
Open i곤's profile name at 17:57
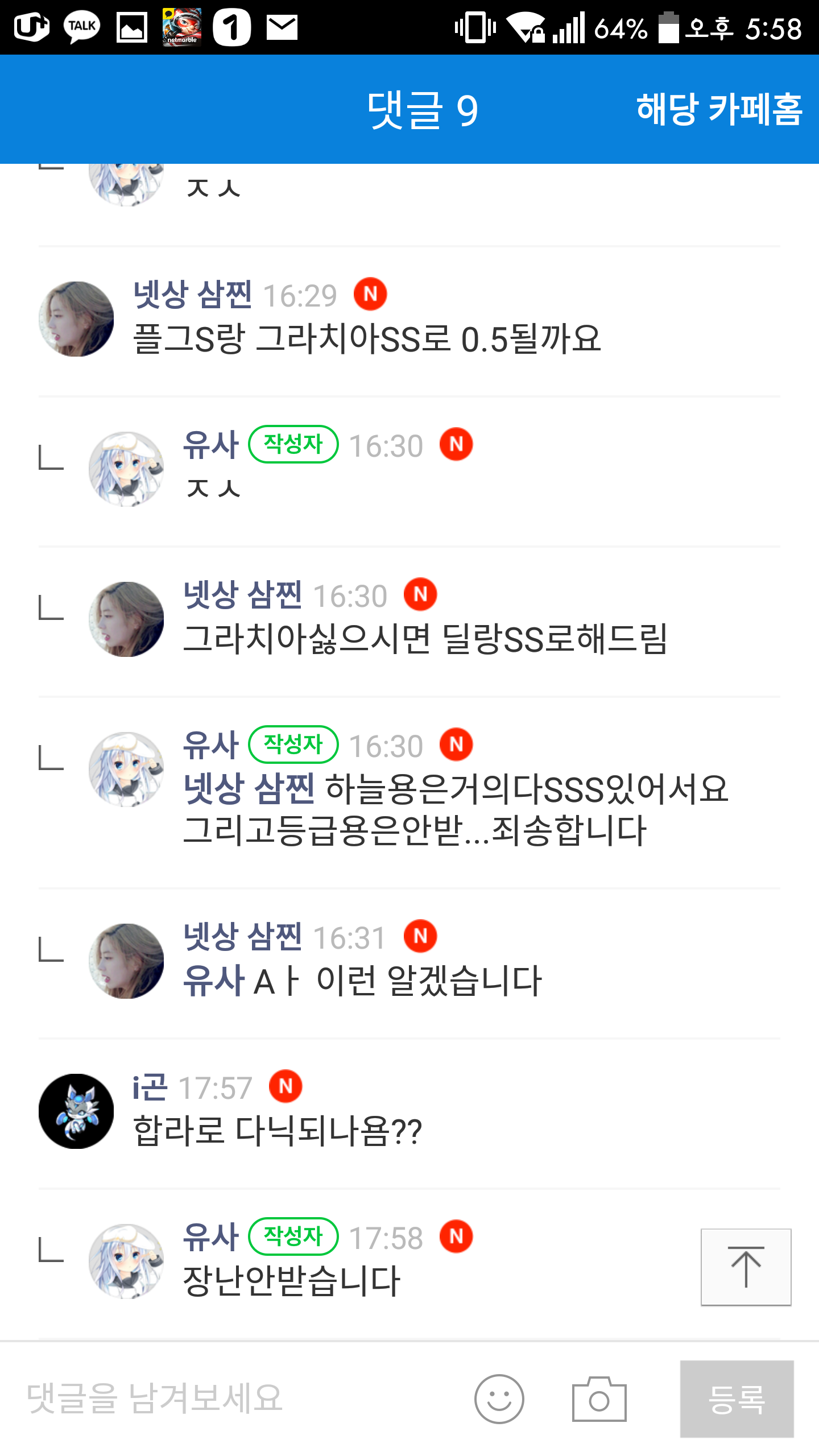click(x=150, y=1087)
